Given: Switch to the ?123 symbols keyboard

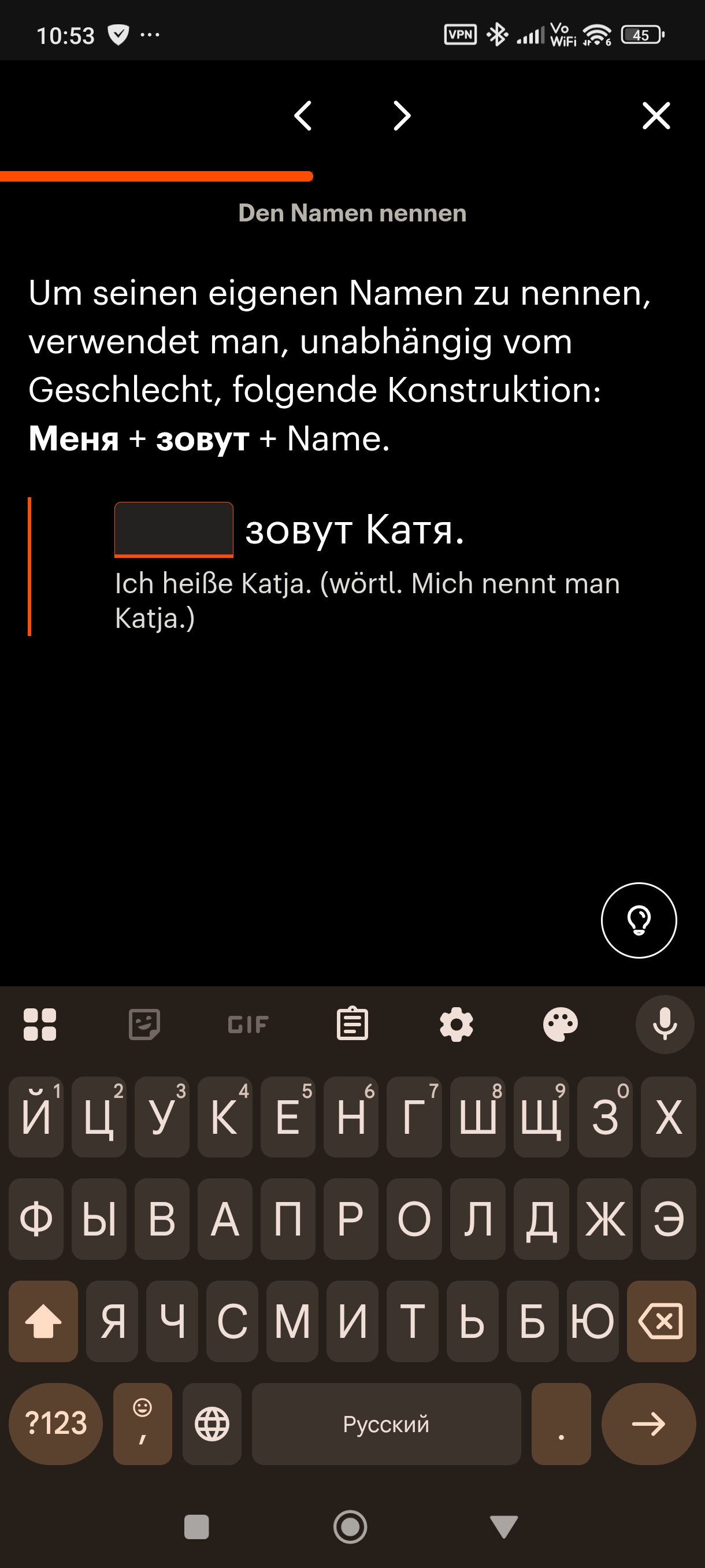Looking at the screenshot, I should (x=55, y=1423).
